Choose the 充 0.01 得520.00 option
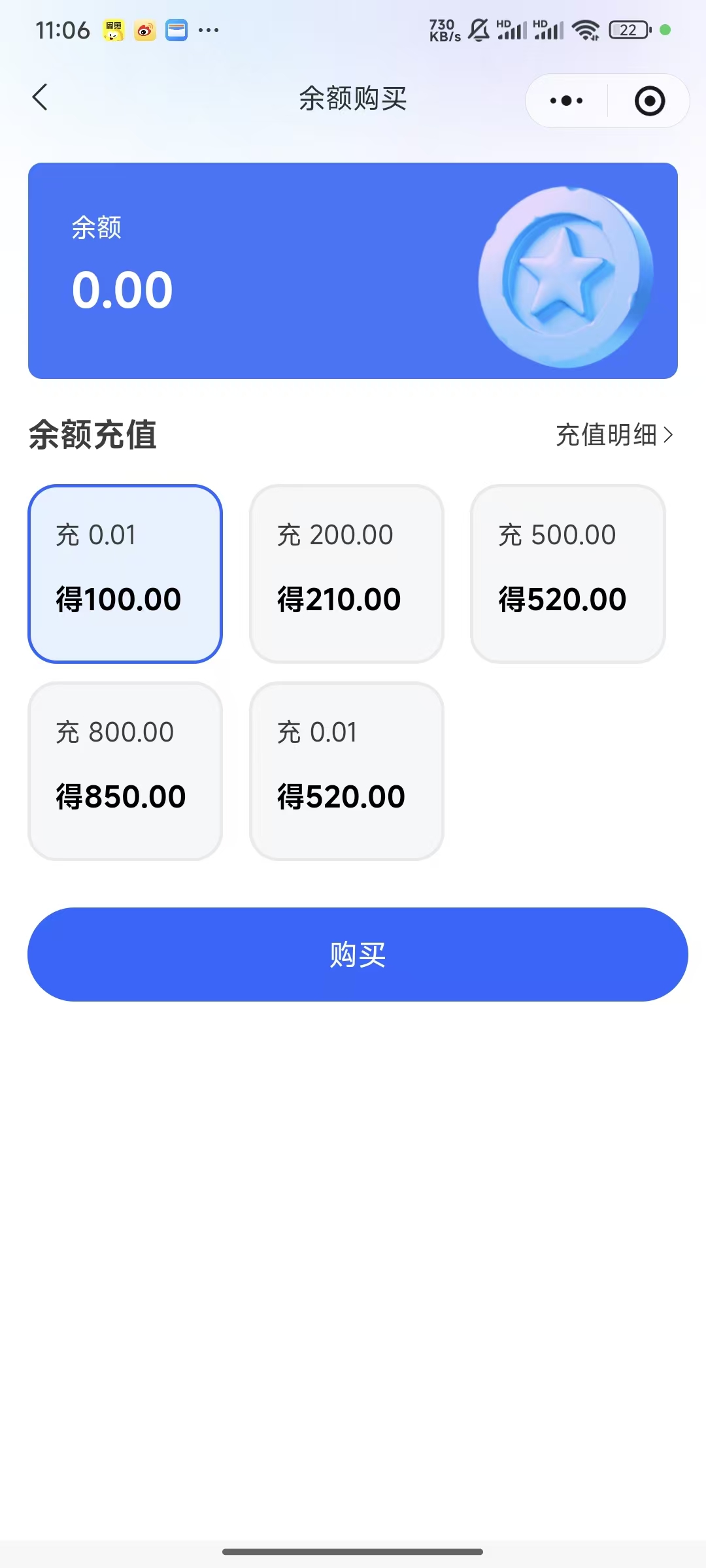This screenshot has width=706, height=1568. [x=346, y=771]
